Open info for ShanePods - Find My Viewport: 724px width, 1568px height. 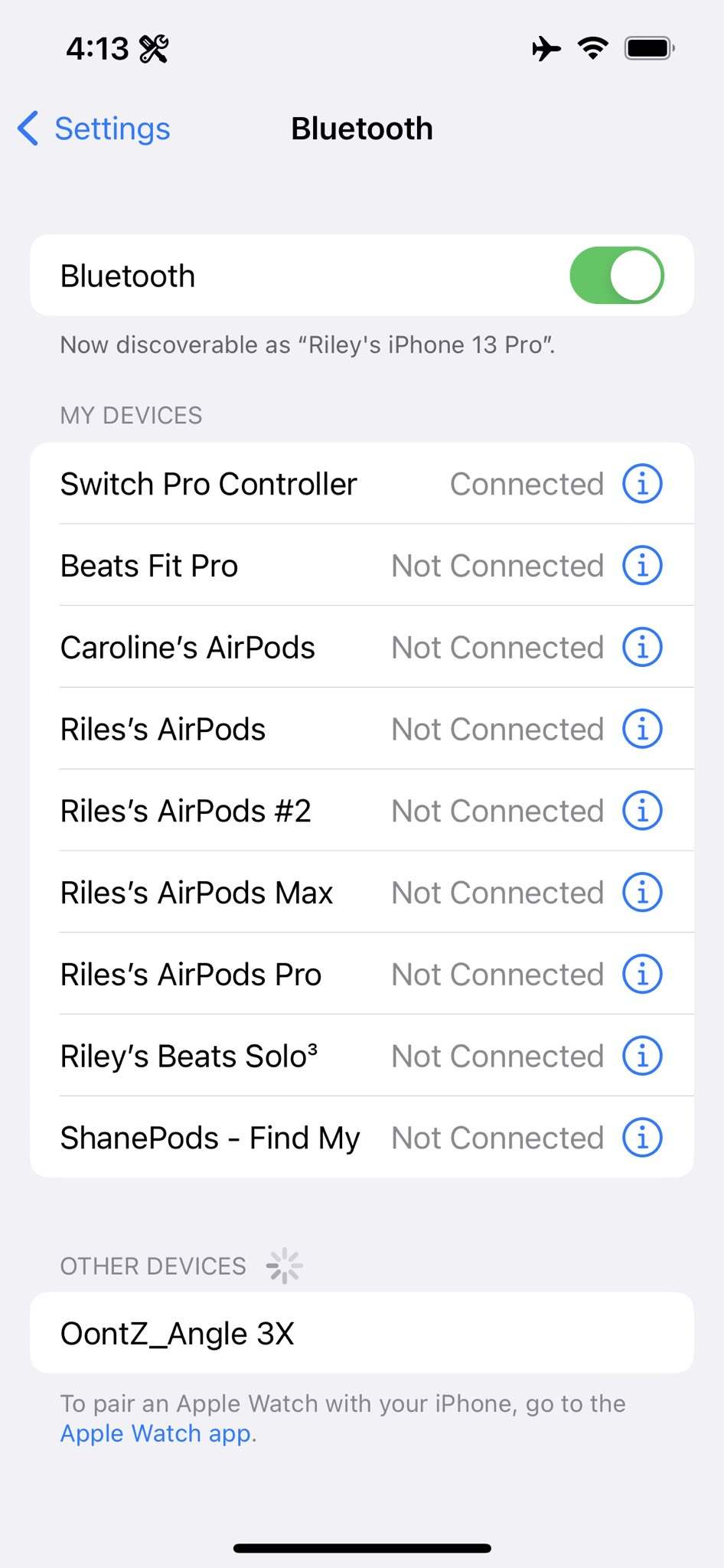coord(641,1138)
